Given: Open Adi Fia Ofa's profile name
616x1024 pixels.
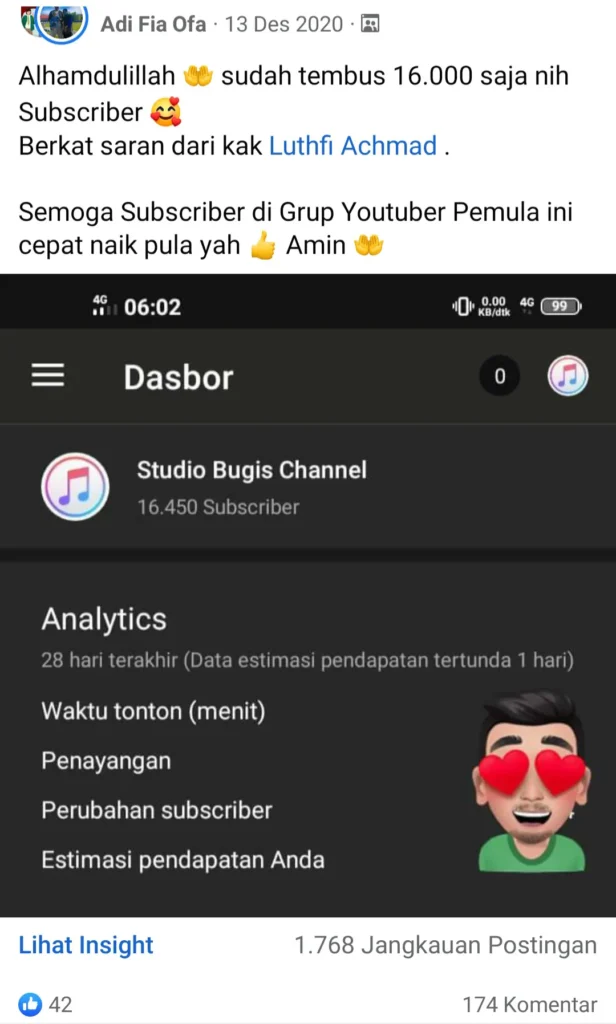Looking at the screenshot, I should click(153, 23).
